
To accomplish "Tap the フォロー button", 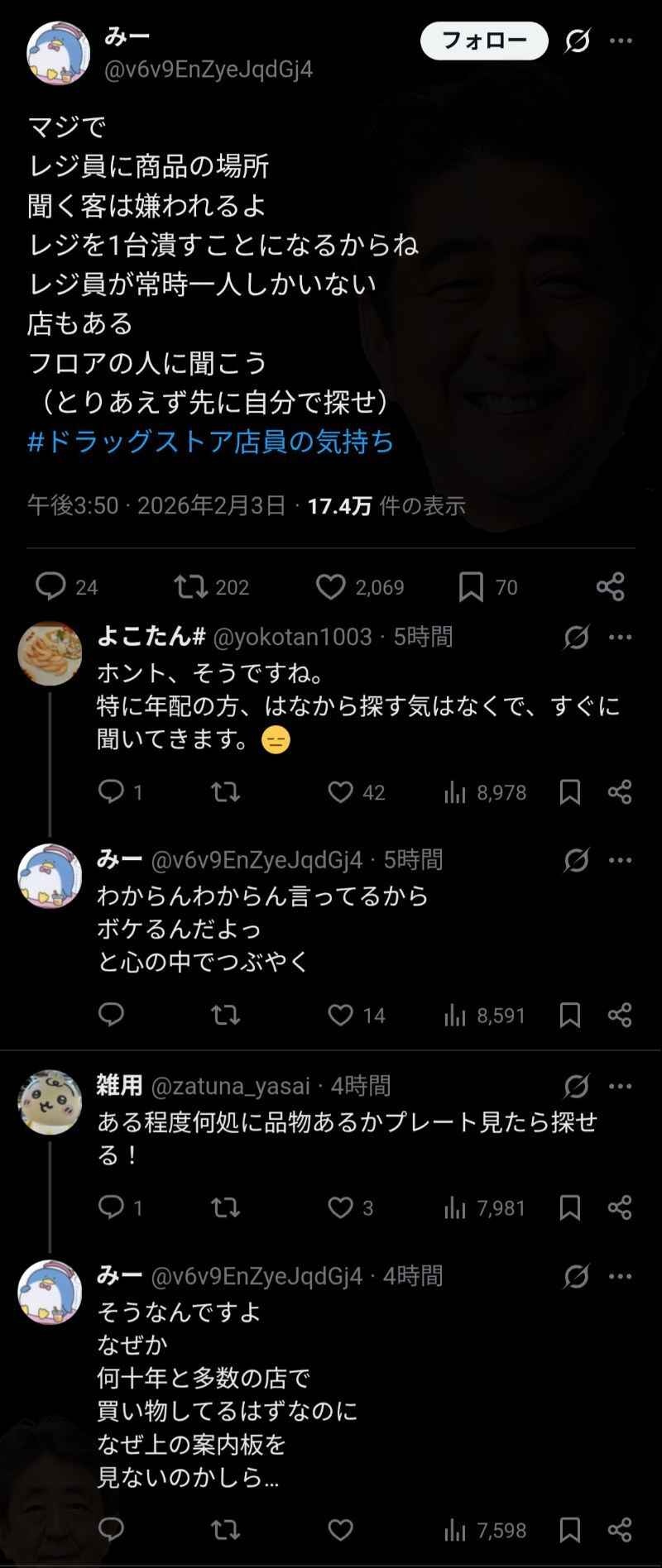I will (x=484, y=41).
